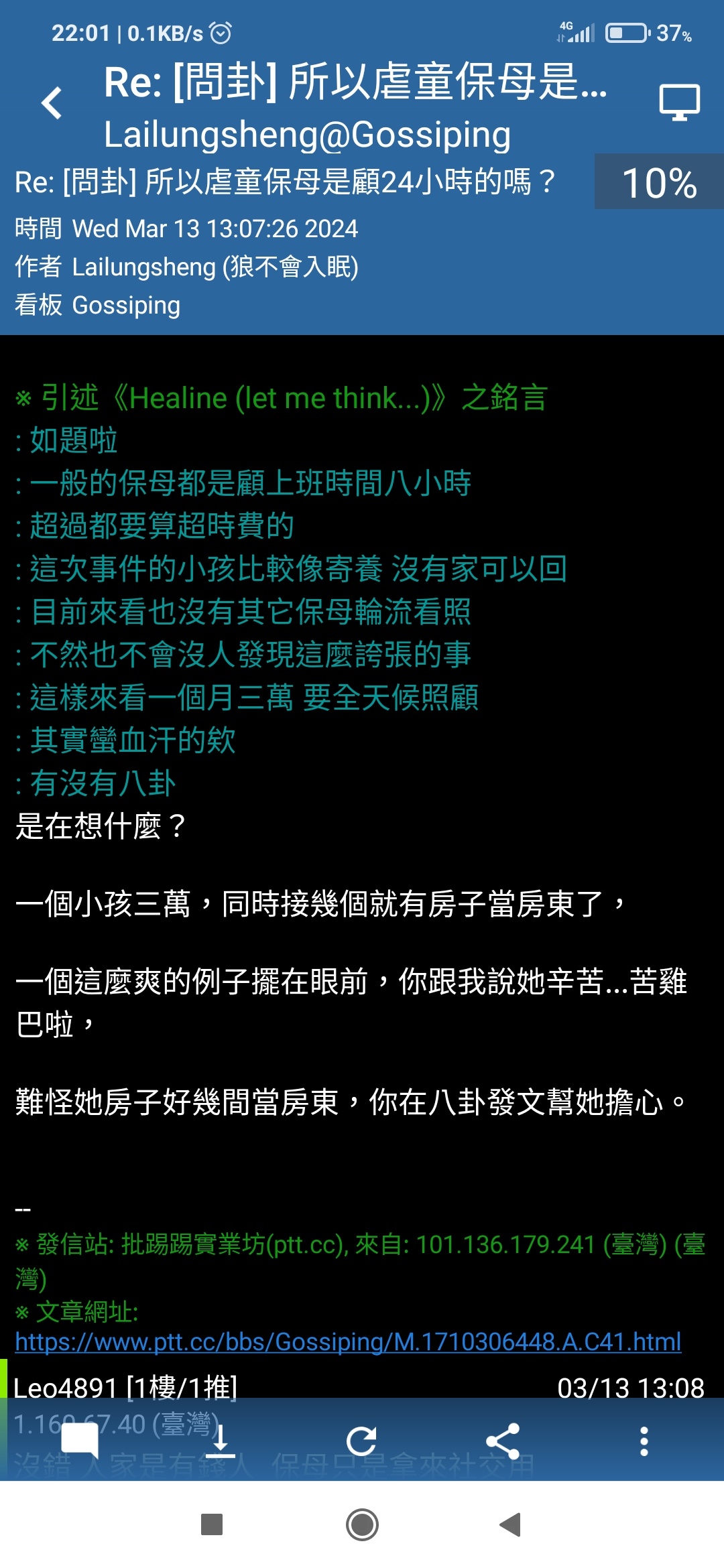Open the comment bubble in bottom toolbar
Image resolution: width=724 pixels, height=1568 pixels.
[x=80, y=1441]
